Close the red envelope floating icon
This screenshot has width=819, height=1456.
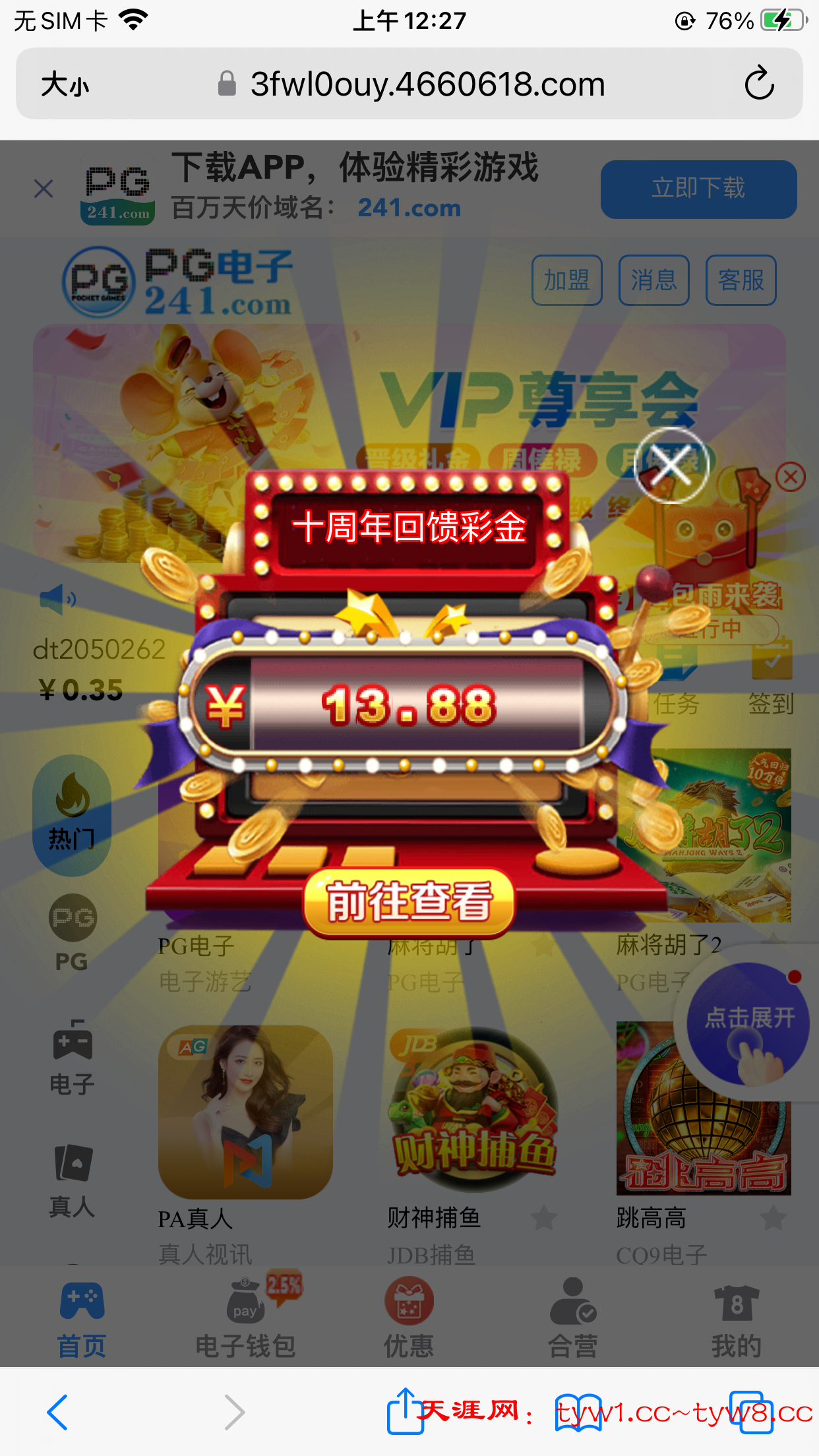tap(791, 476)
